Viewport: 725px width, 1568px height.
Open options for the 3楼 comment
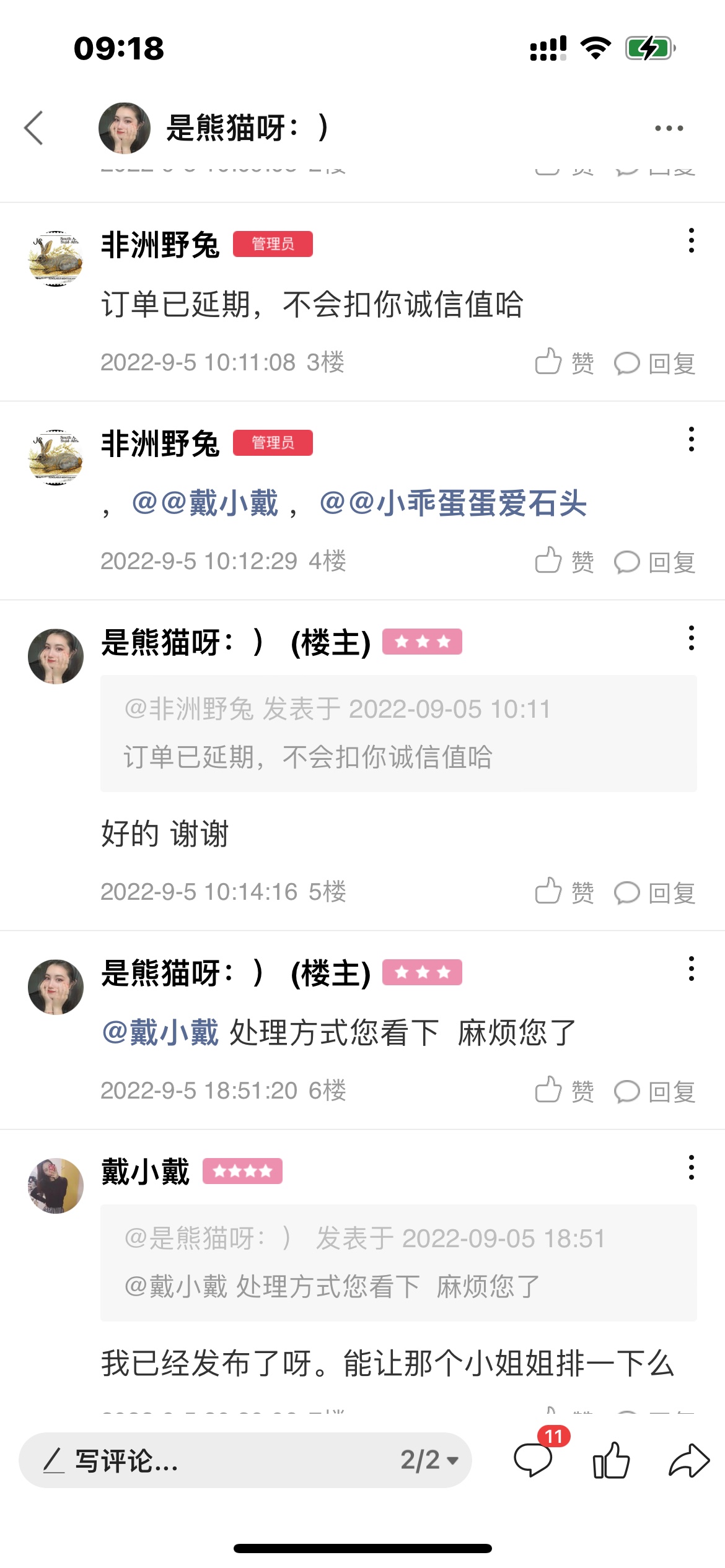[691, 241]
